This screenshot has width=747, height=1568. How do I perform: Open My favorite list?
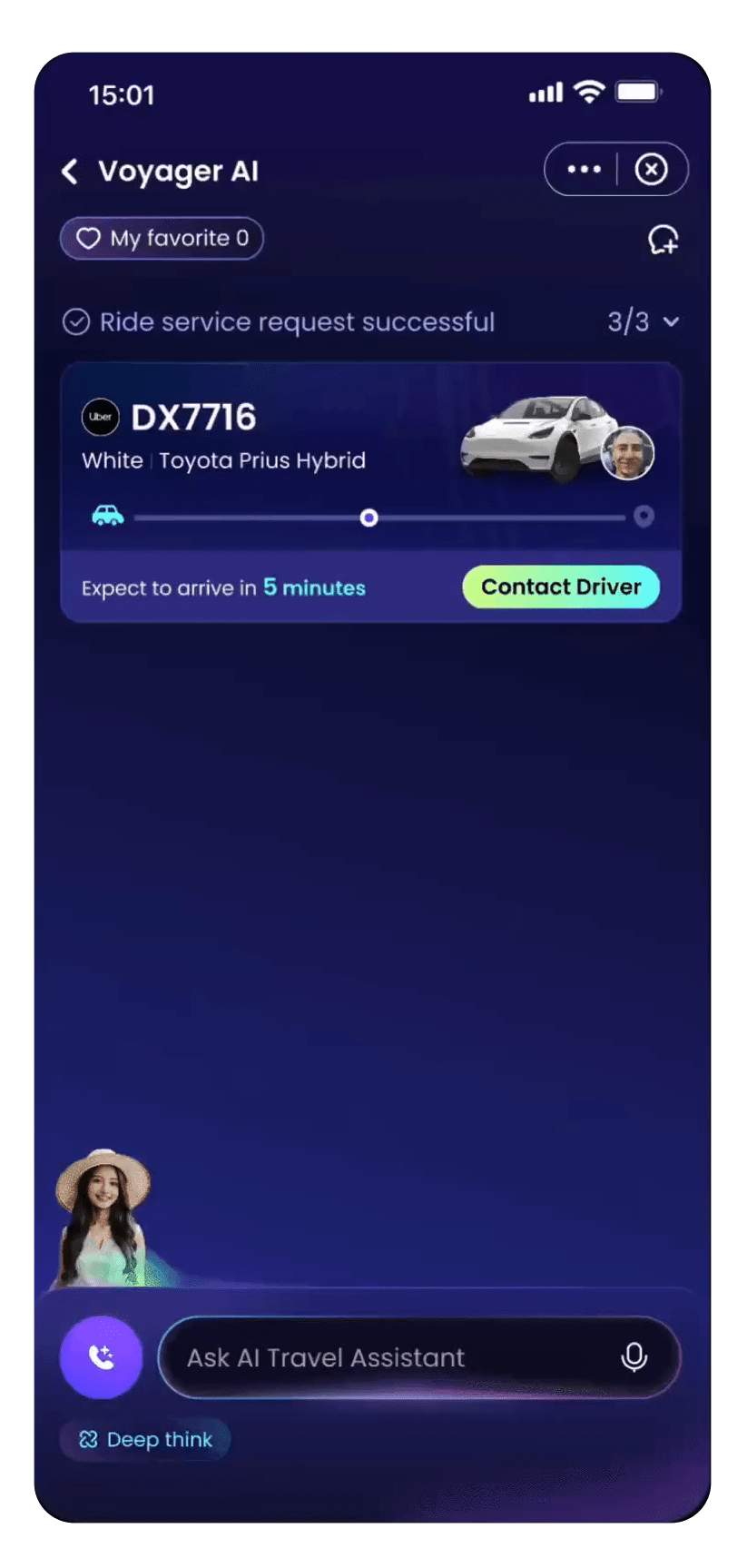point(162,238)
